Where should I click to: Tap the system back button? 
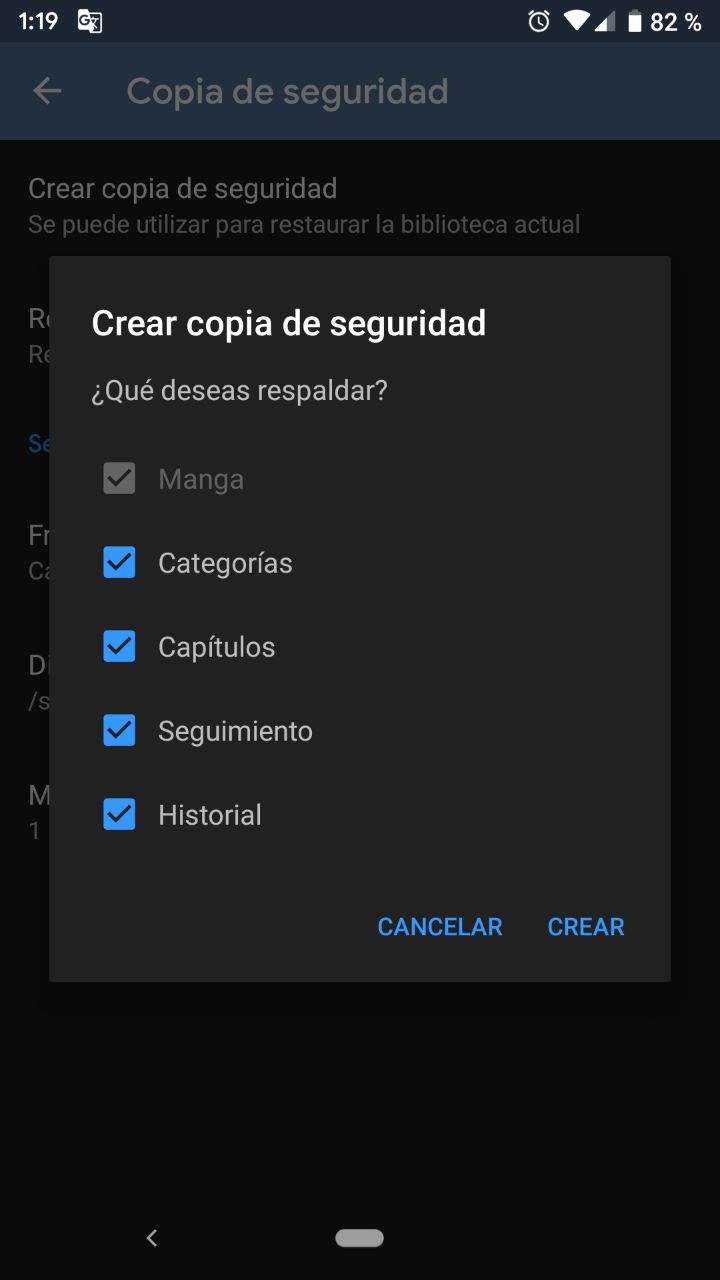pyautogui.click(x=152, y=1238)
